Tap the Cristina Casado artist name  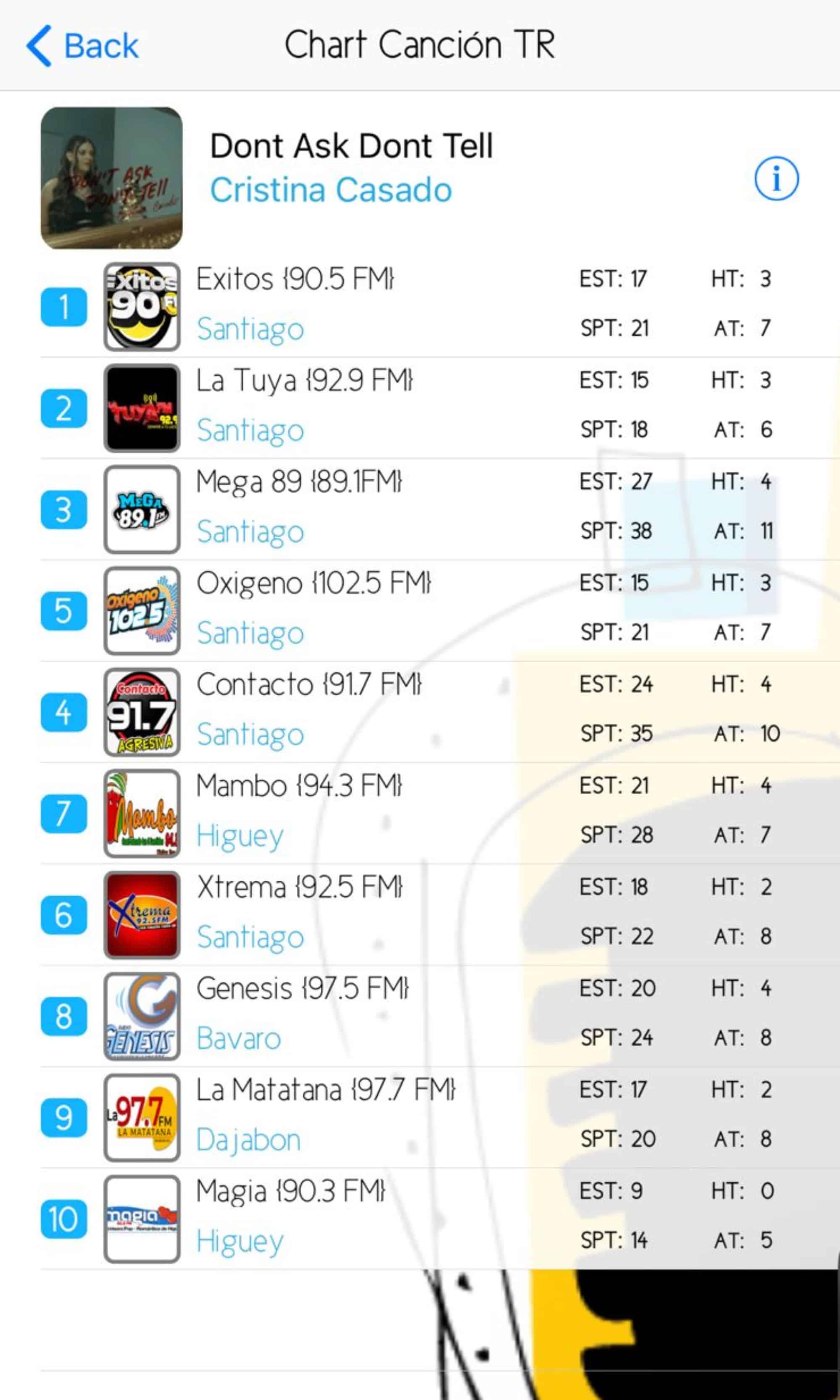(331, 190)
